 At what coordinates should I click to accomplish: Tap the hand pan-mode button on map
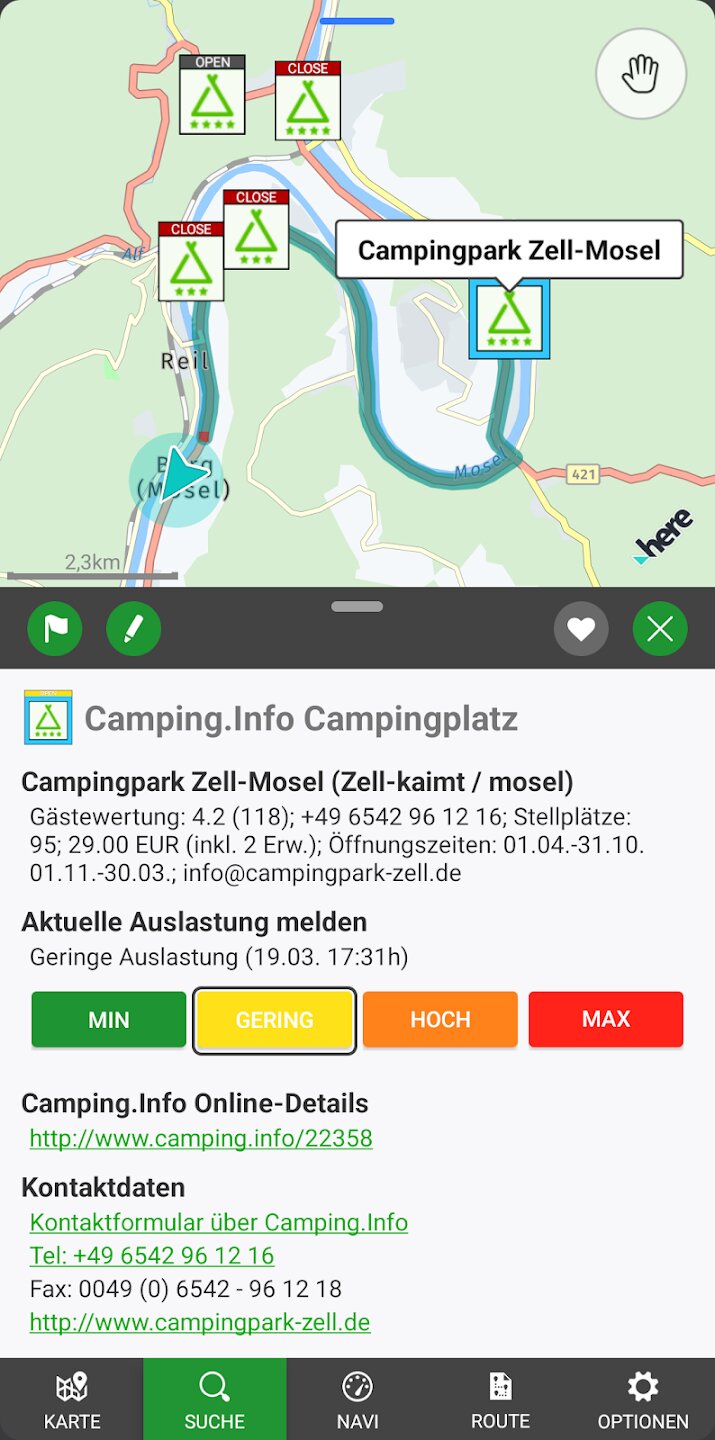tap(641, 74)
